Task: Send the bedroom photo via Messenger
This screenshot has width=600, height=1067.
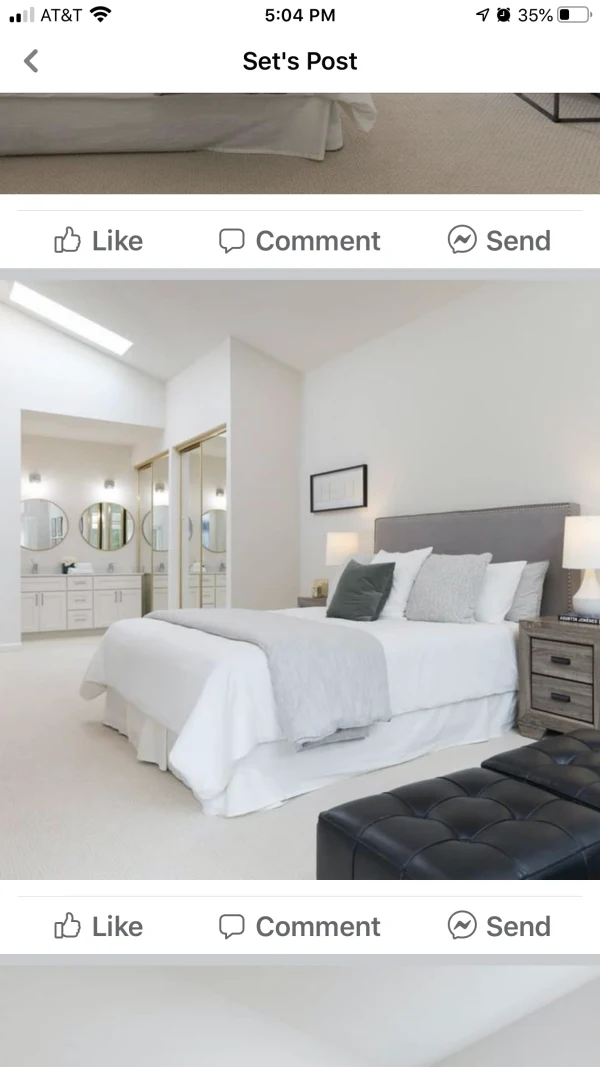Action: (x=499, y=926)
